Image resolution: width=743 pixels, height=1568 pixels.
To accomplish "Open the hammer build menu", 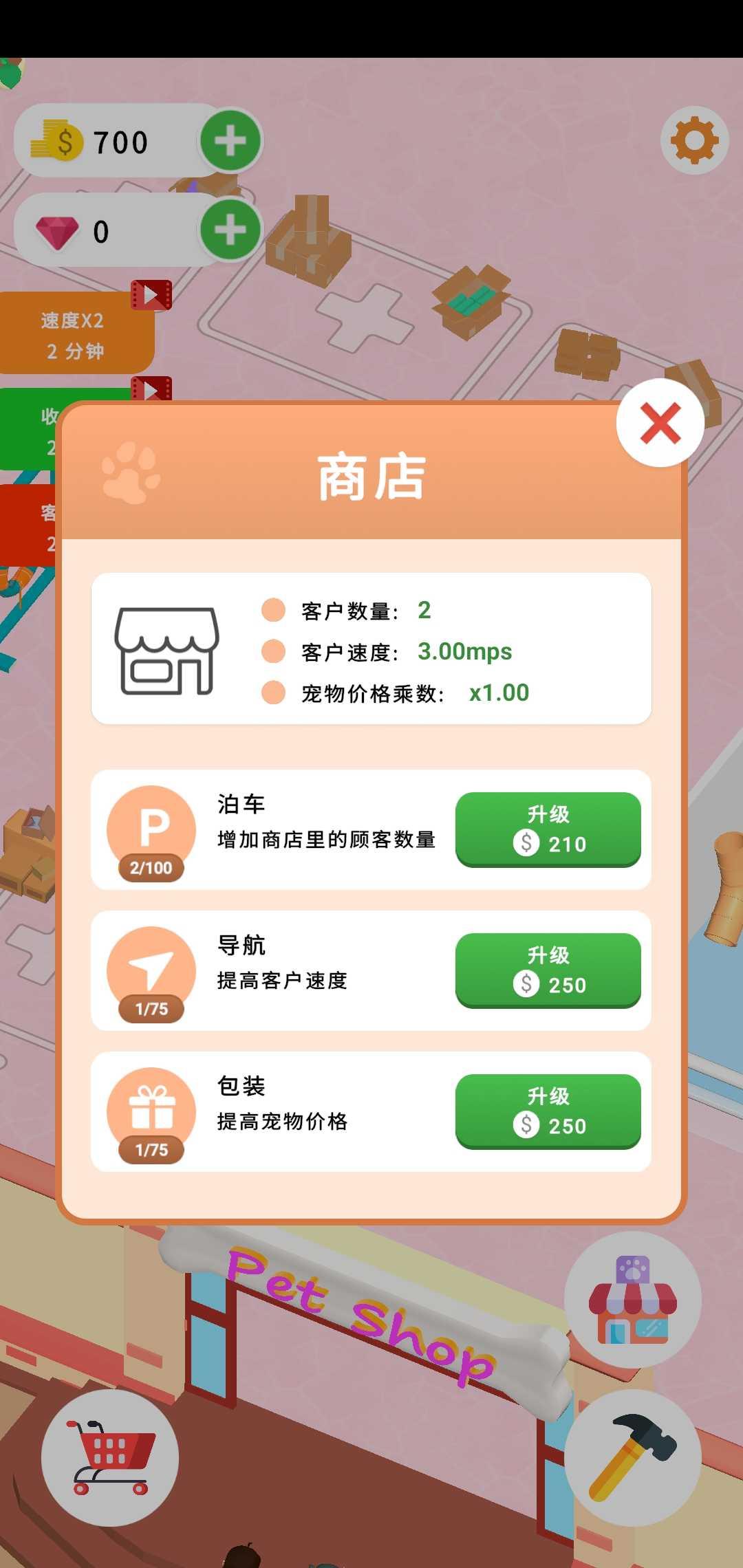I will coord(633,1458).
